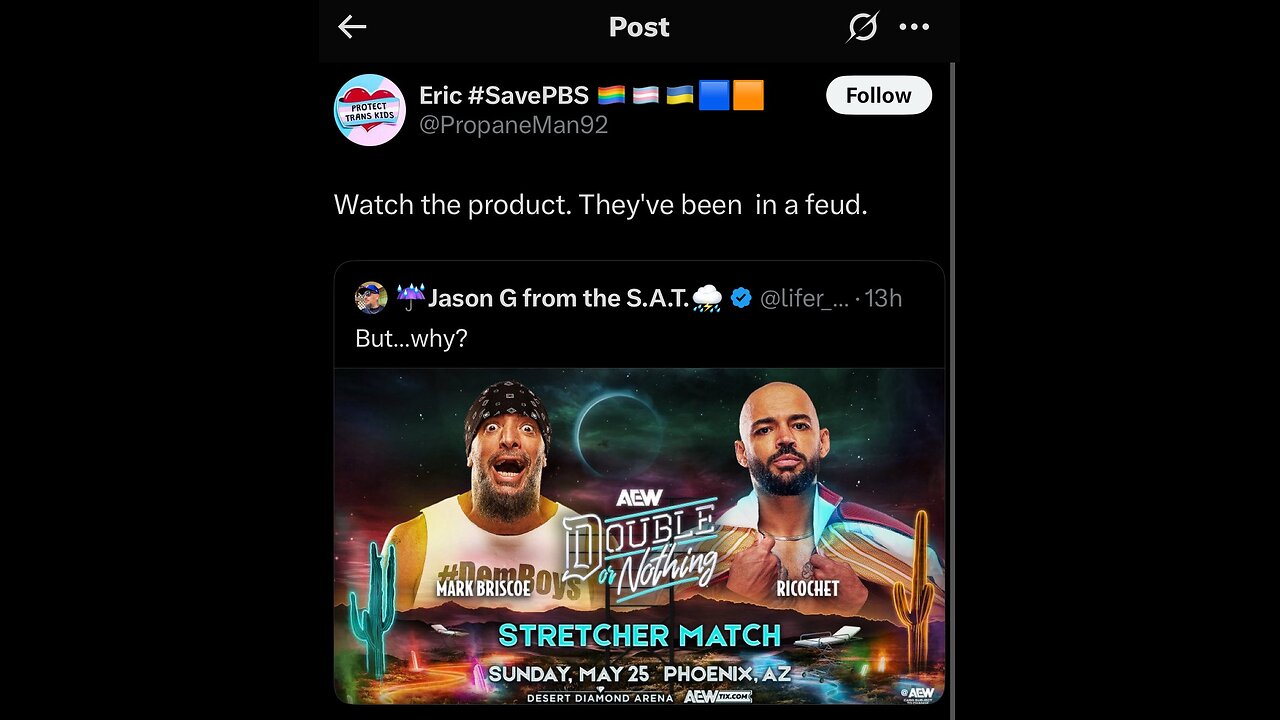Go back using the arrow icon
Image resolution: width=1280 pixels, height=720 pixels.
tap(352, 27)
